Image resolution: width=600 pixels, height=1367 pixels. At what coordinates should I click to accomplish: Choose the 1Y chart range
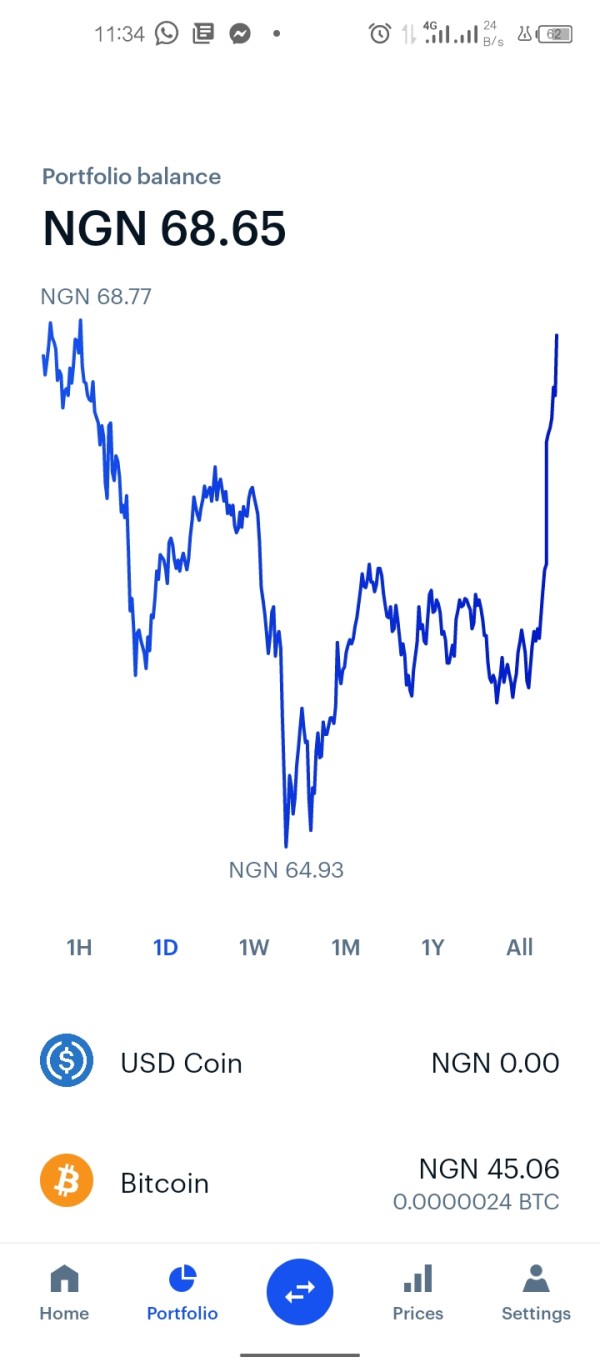[432, 947]
